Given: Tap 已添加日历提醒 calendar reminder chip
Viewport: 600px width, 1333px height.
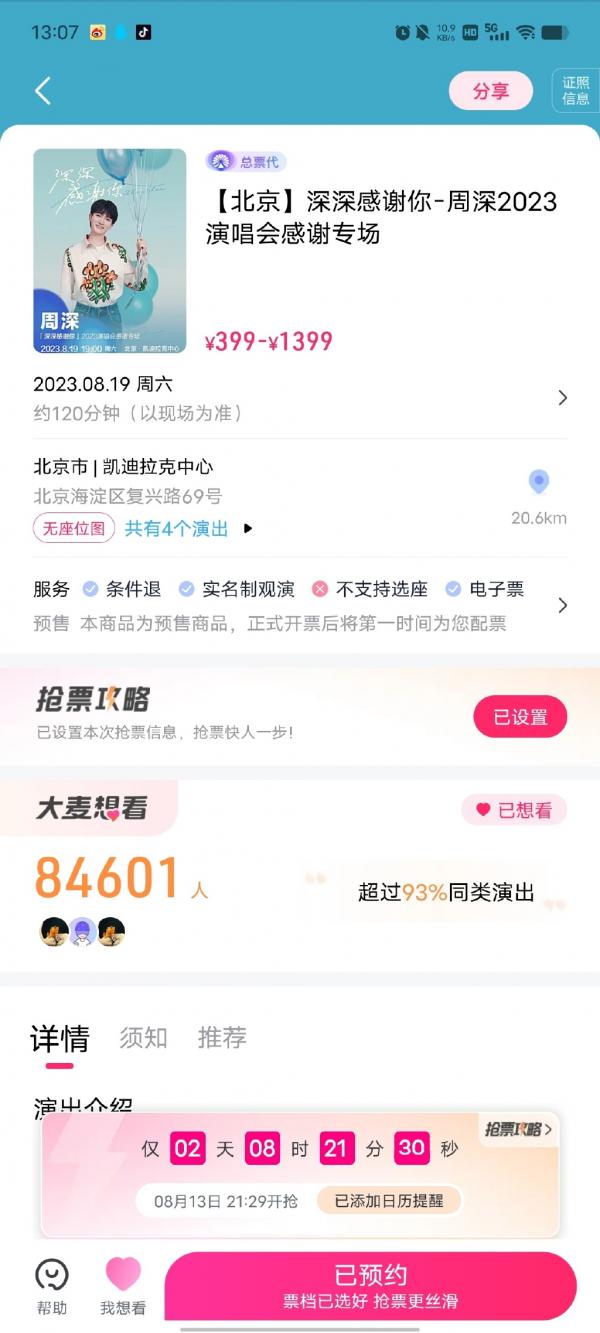Looking at the screenshot, I should coord(389,1201).
